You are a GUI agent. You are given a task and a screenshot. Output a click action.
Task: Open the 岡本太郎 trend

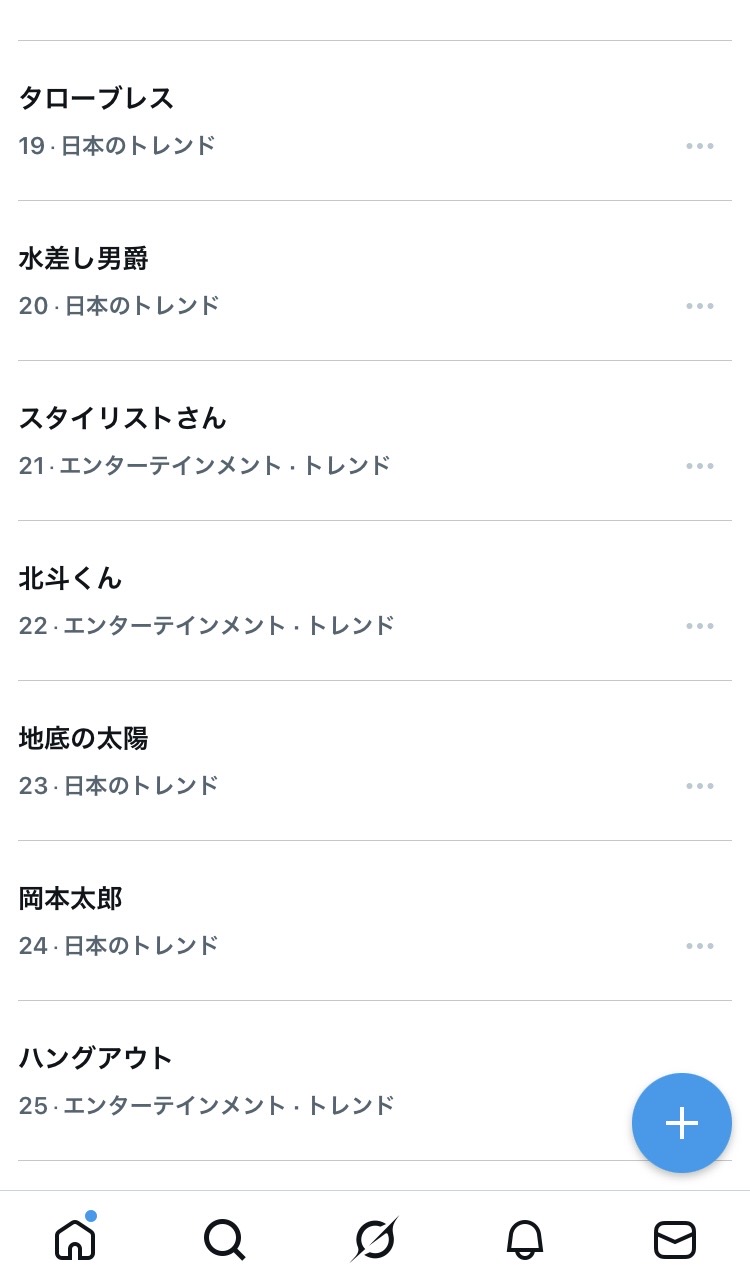[71, 899]
